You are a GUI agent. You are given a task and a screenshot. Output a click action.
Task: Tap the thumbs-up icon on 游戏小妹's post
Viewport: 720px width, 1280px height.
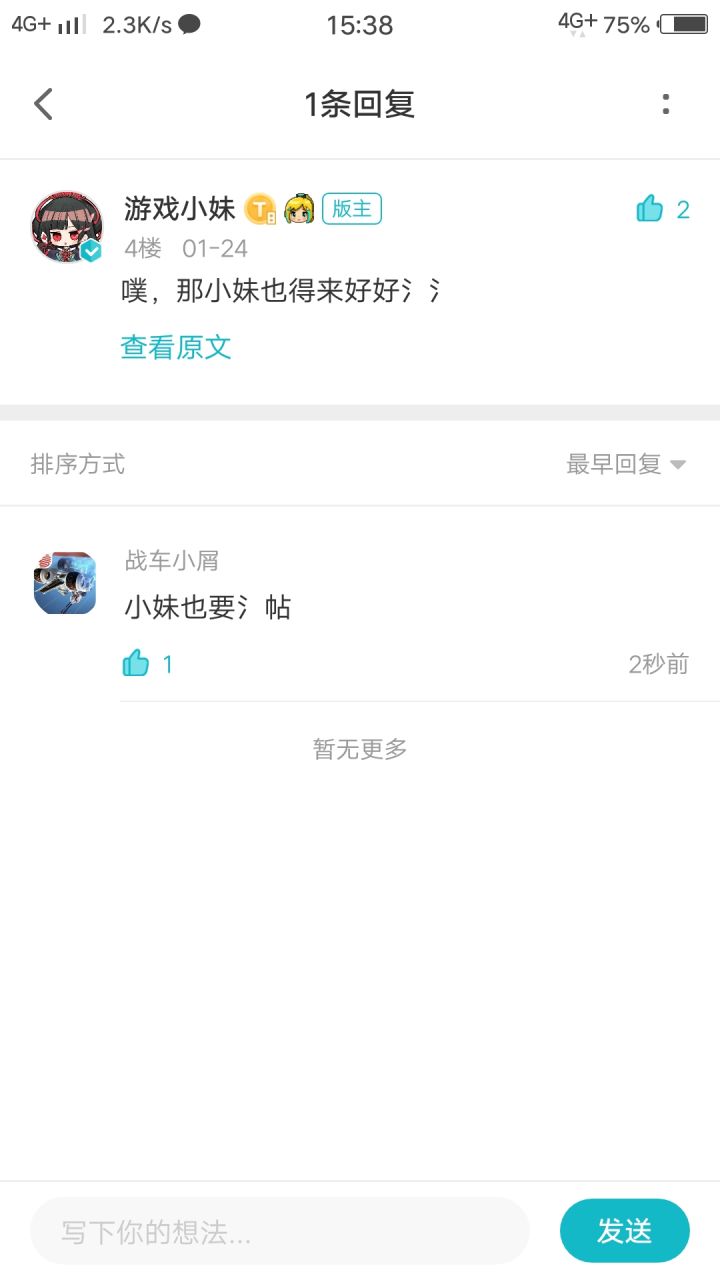click(x=650, y=209)
